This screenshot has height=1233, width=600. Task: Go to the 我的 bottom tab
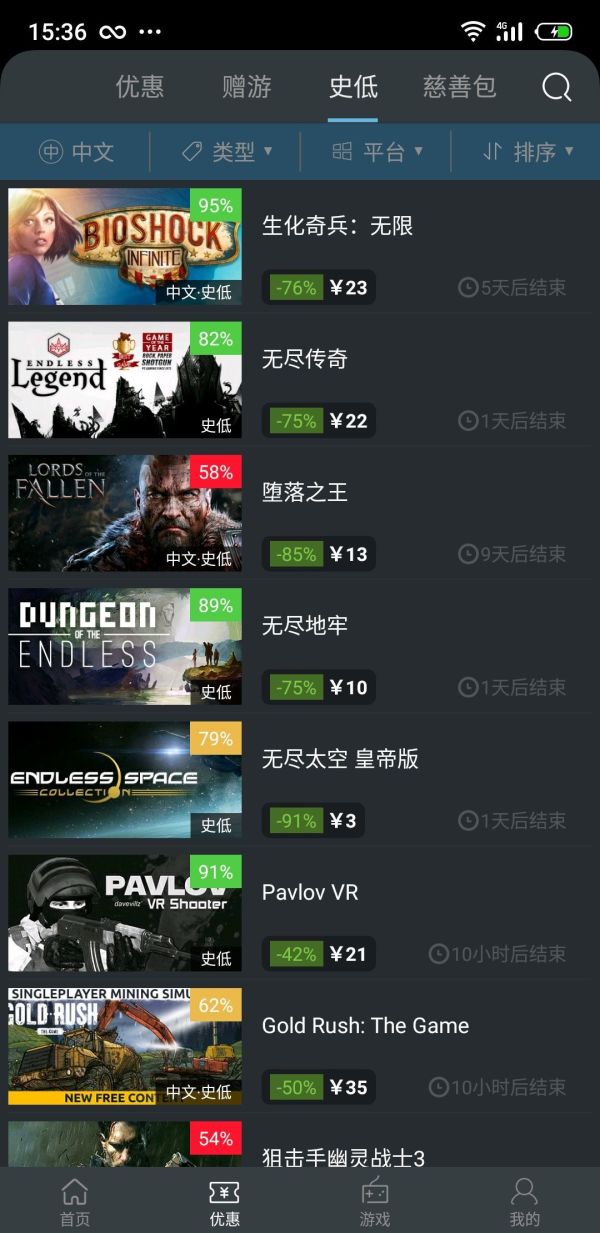point(524,1201)
